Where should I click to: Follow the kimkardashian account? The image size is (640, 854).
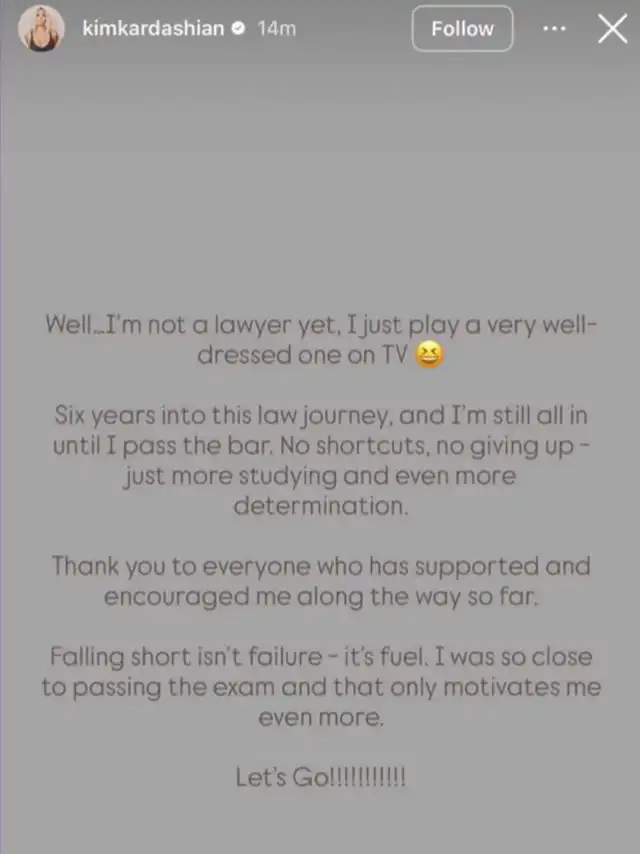pyautogui.click(x=462, y=29)
